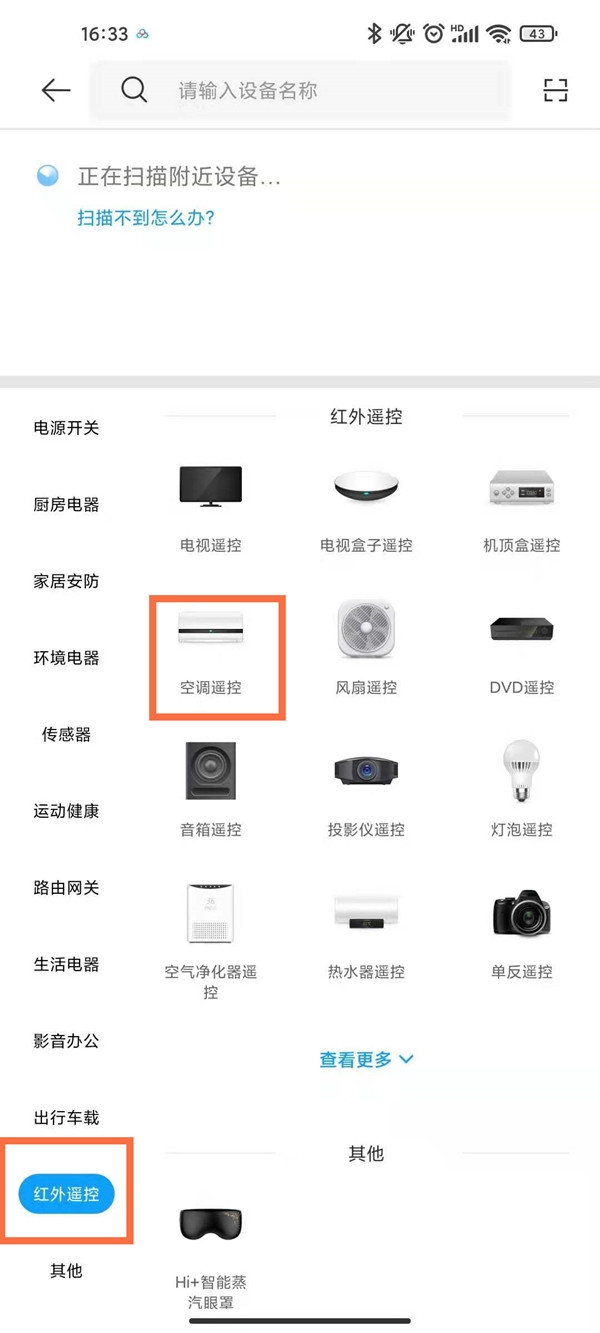
Task: Go back with the arrow icon
Action: 56,90
